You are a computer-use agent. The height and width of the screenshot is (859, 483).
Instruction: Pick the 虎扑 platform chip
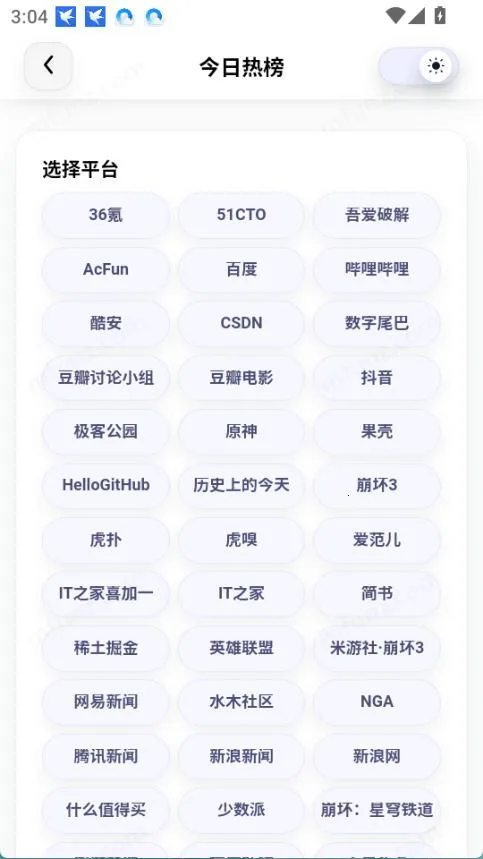[x=106, y=539]
